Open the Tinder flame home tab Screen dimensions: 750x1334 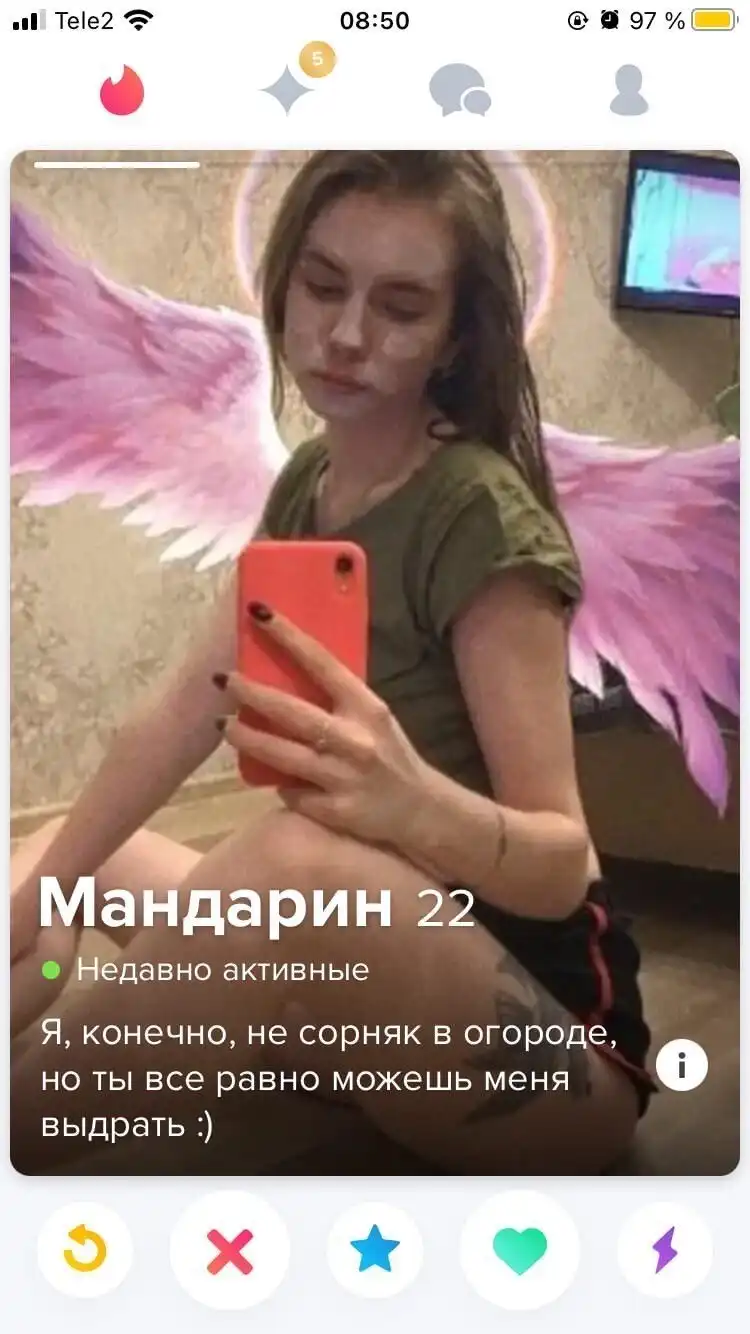pos(122,91)
